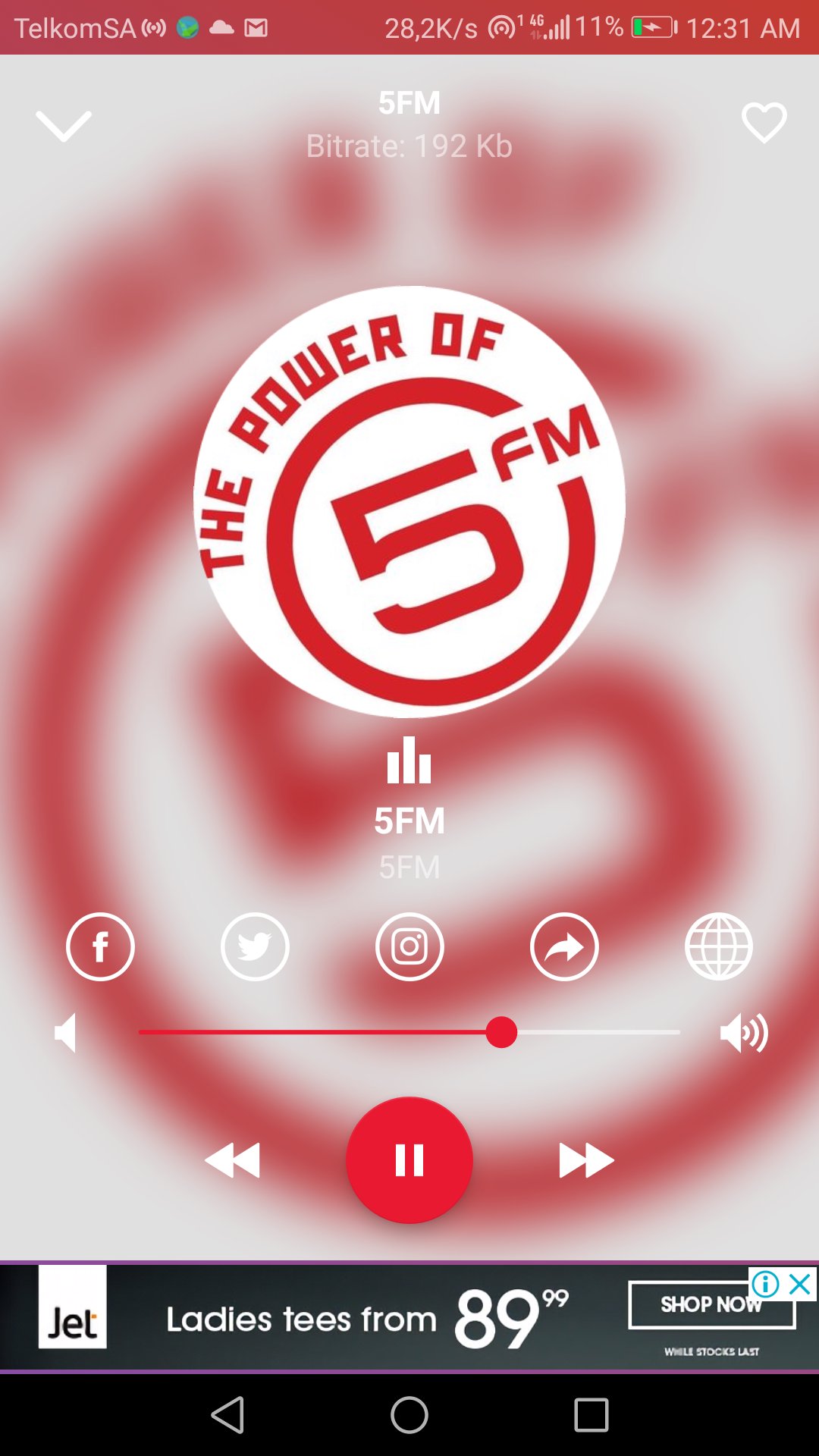Screen dimensions: 819x1456
Task: Share the 5FM station
Action: (564, 947)
